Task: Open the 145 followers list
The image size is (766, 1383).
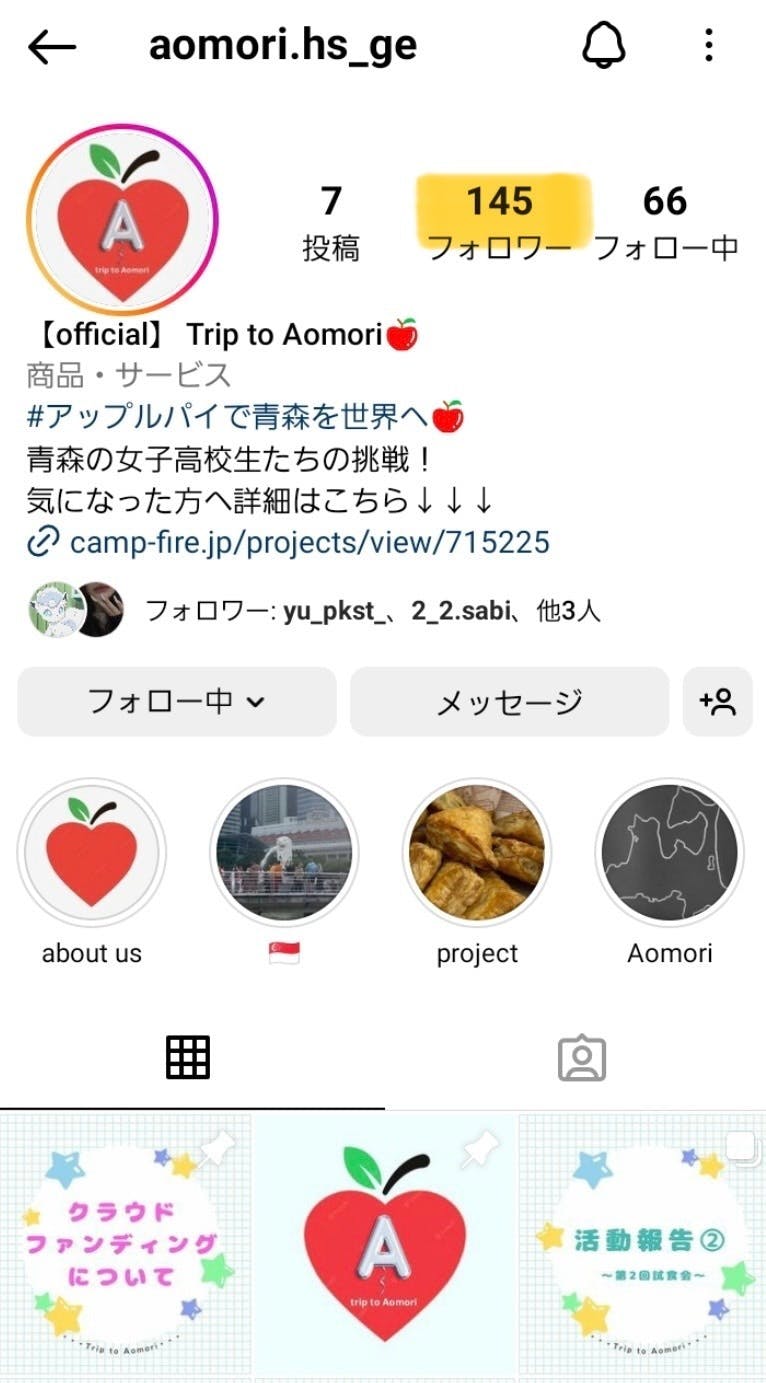Action: [500, 222]
